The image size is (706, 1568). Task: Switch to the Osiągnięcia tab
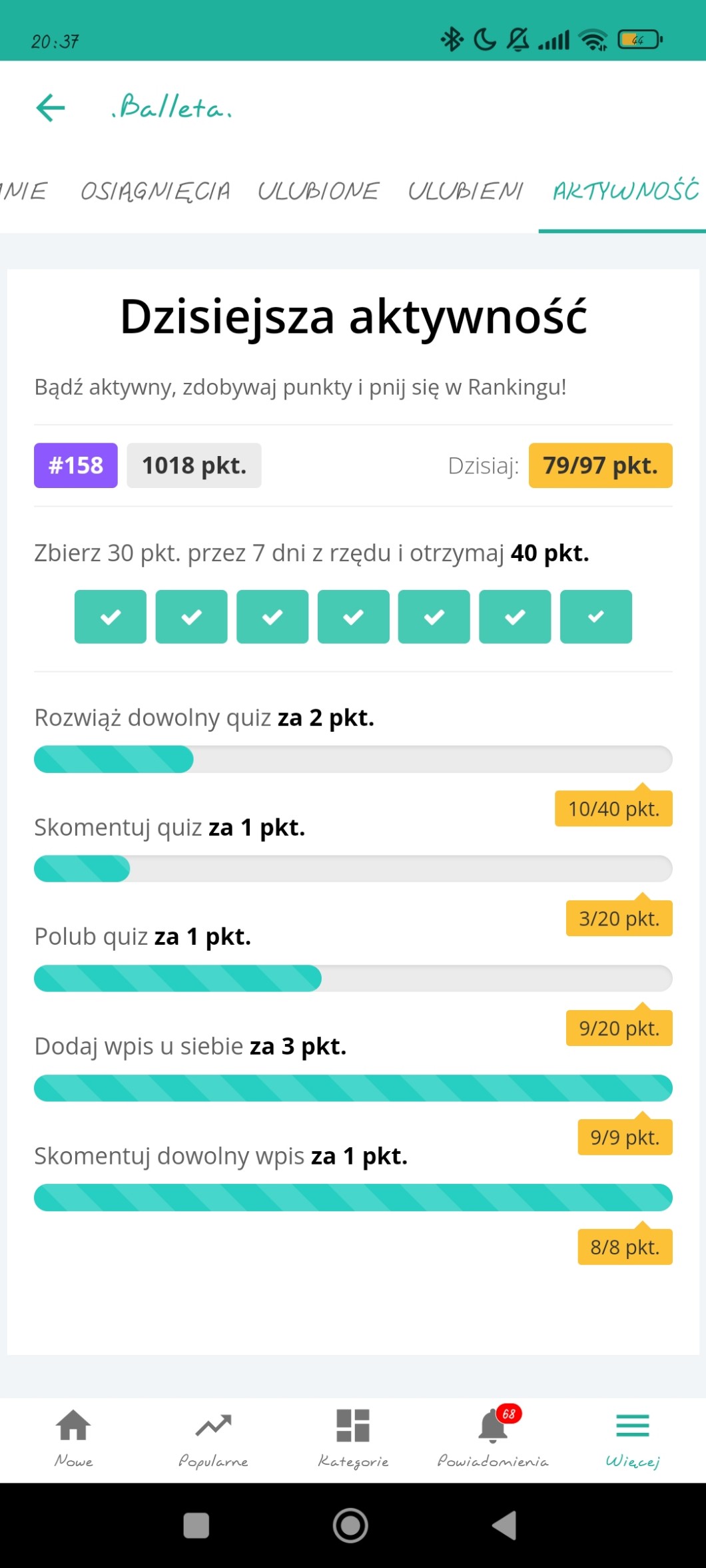[155, 192]
